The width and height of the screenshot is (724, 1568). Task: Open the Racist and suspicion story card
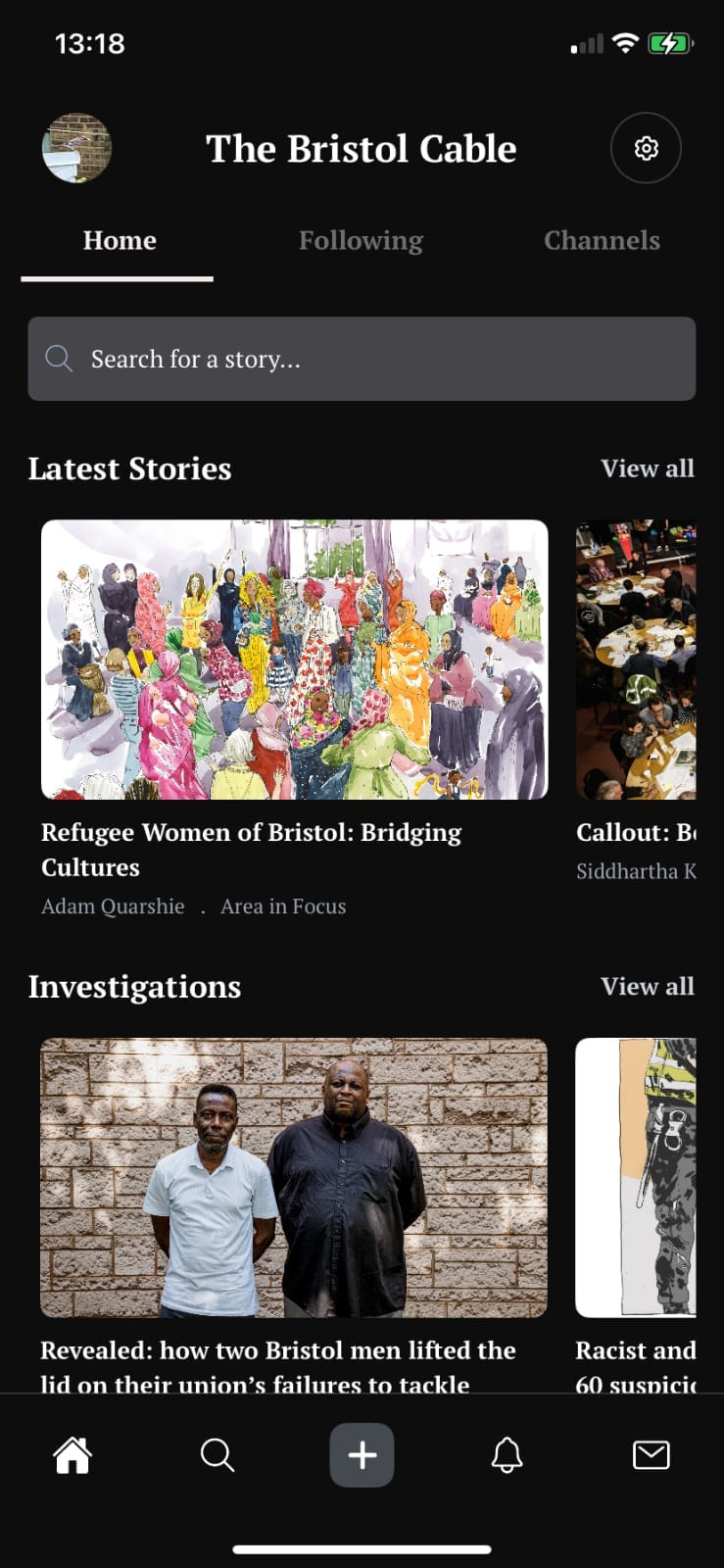pos(636,1177)
